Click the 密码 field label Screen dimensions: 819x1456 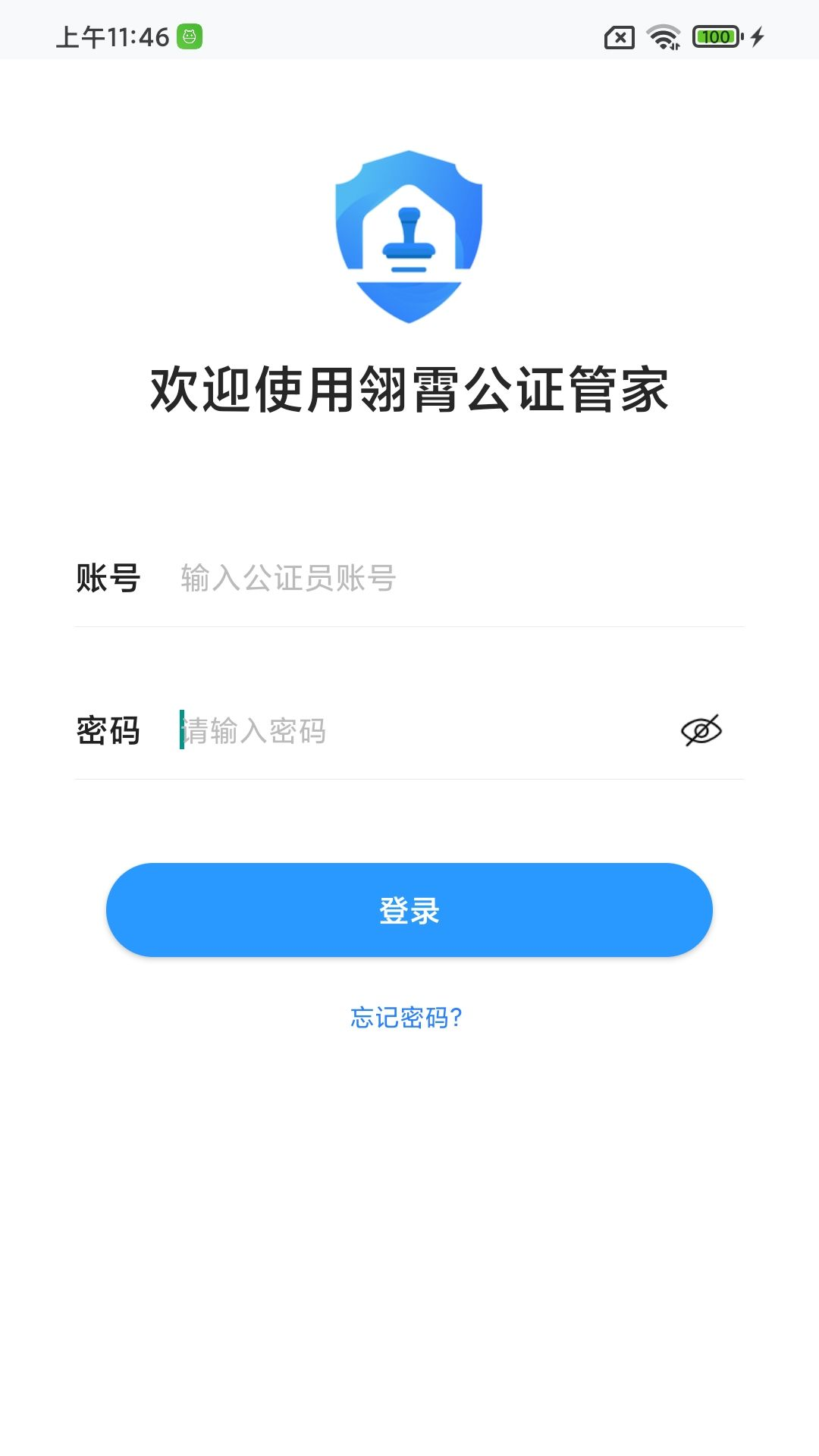tap(108, 730)
